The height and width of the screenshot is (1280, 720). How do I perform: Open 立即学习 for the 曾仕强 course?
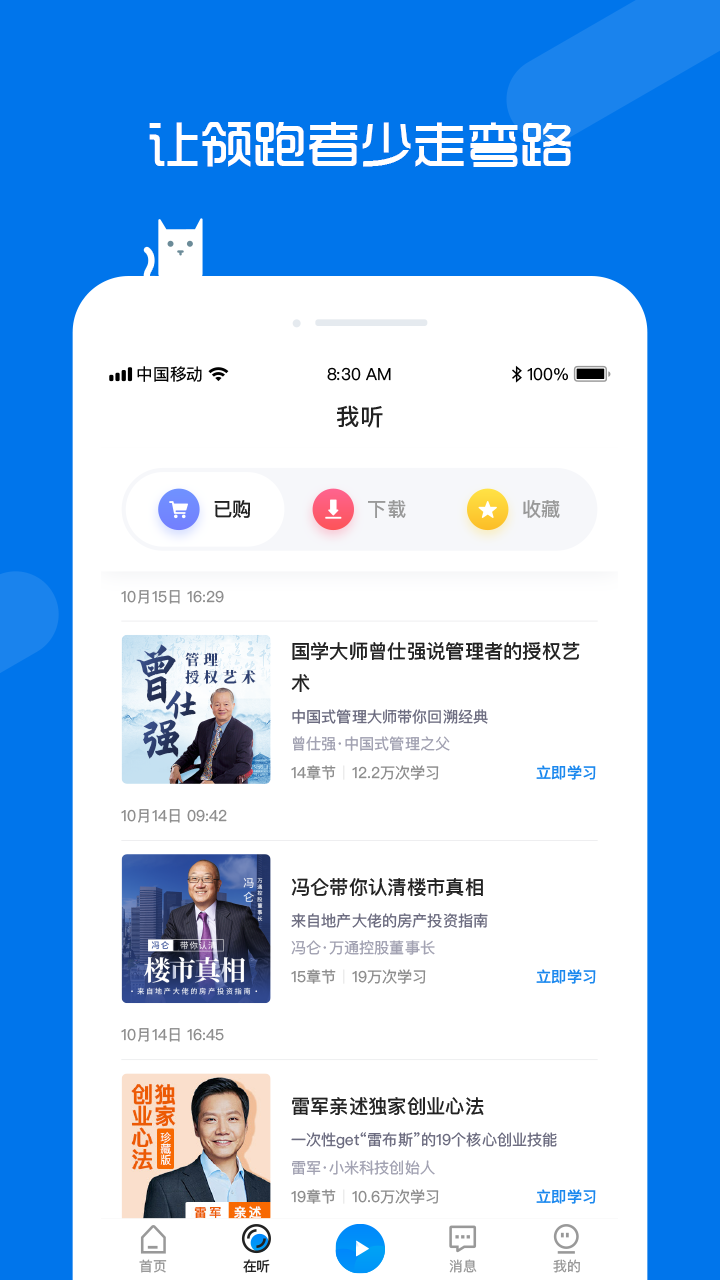point(565,772)
